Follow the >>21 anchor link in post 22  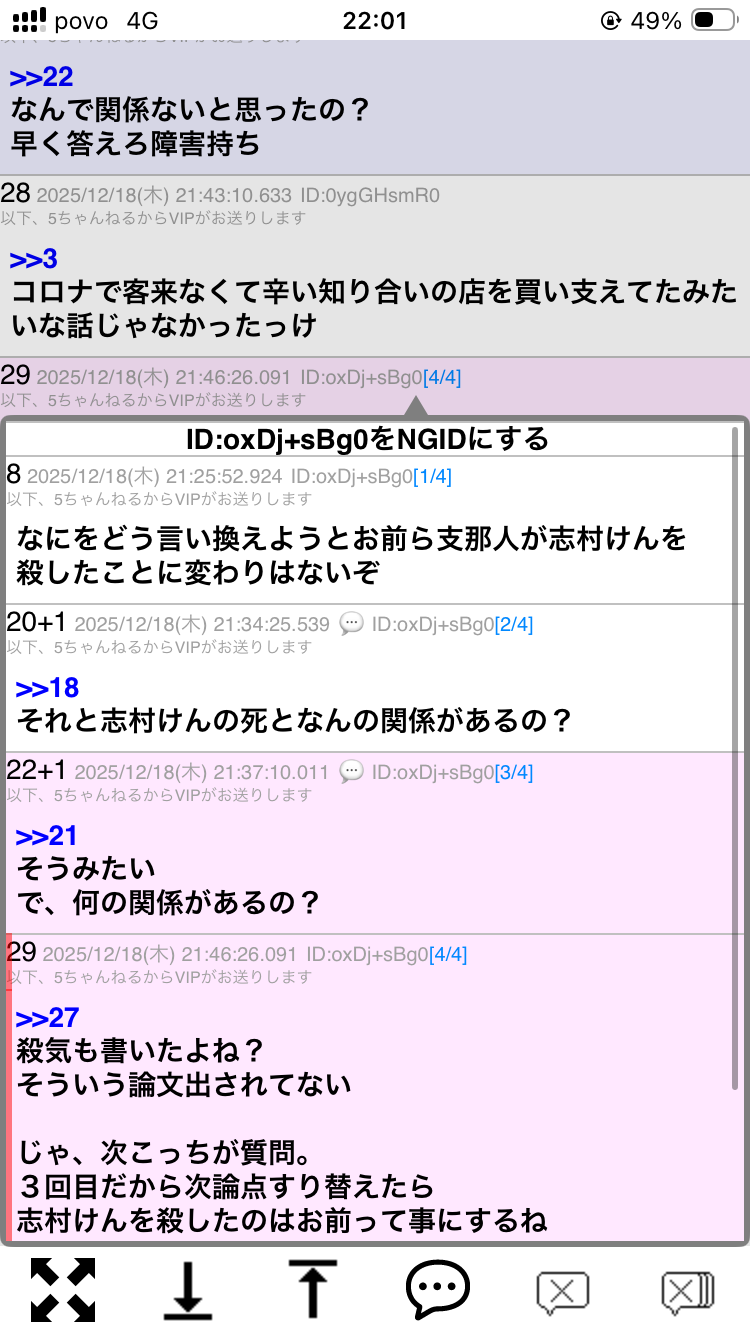(46, 836)
